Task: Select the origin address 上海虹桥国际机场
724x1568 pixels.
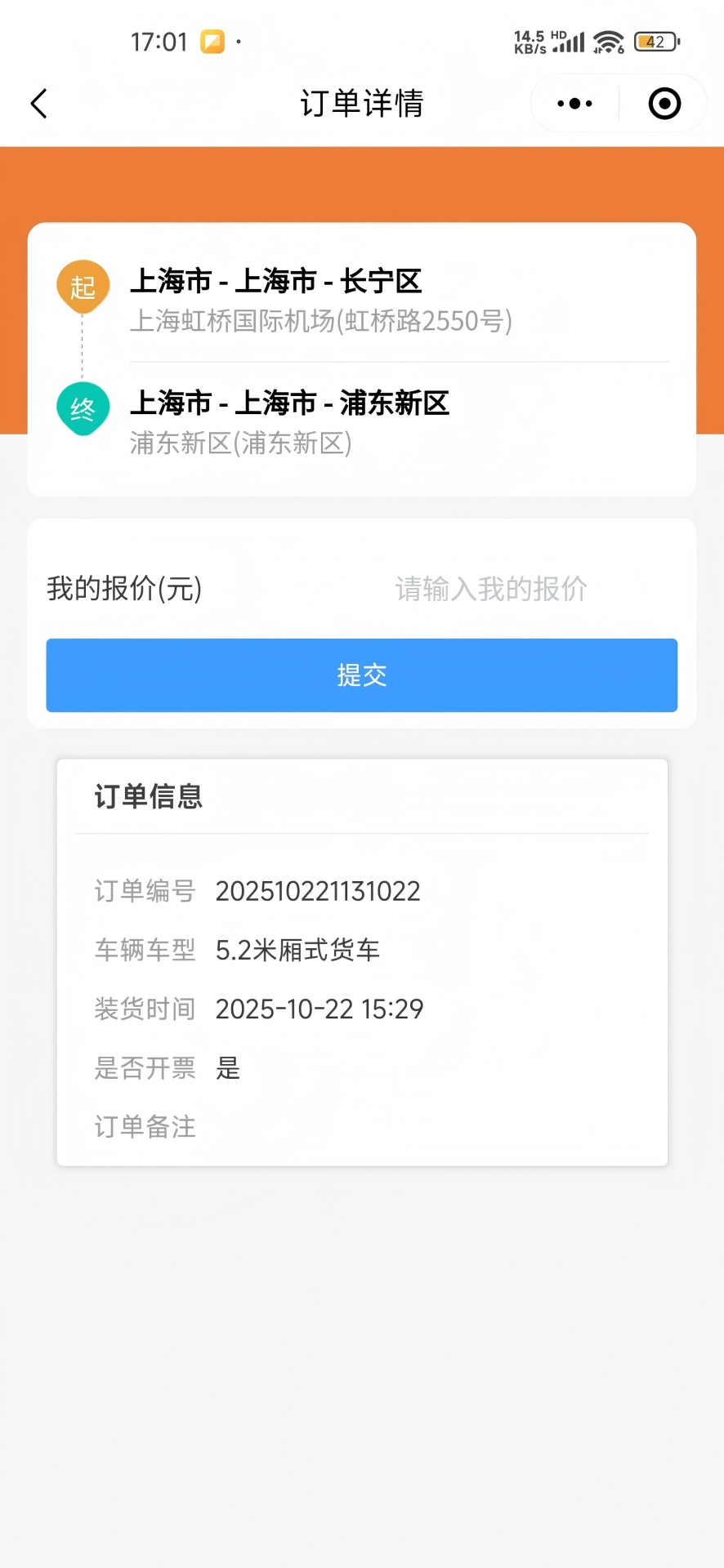Action: [320, 322]
